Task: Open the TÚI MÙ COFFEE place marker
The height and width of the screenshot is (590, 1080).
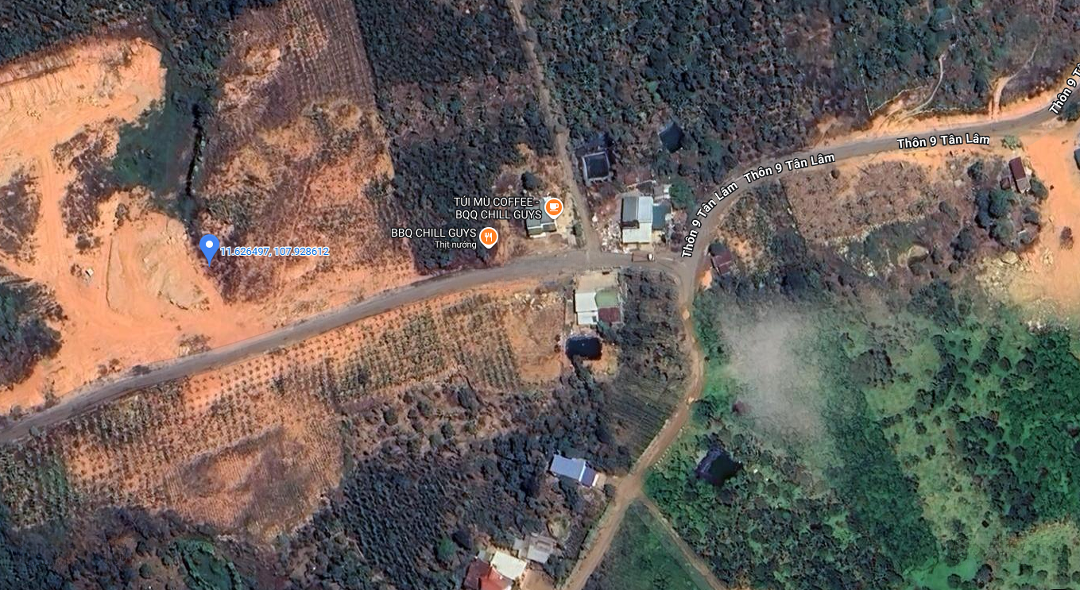Action: tap(553, 207)
